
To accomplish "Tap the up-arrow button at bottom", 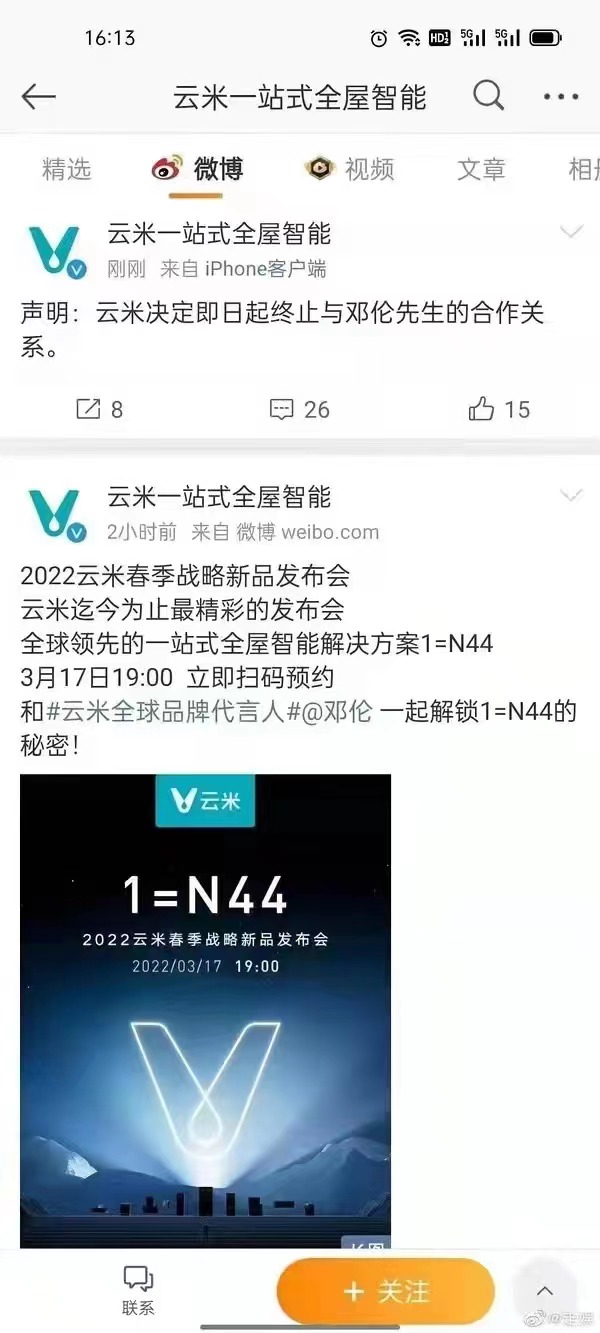I will (x=544, y=1291).
